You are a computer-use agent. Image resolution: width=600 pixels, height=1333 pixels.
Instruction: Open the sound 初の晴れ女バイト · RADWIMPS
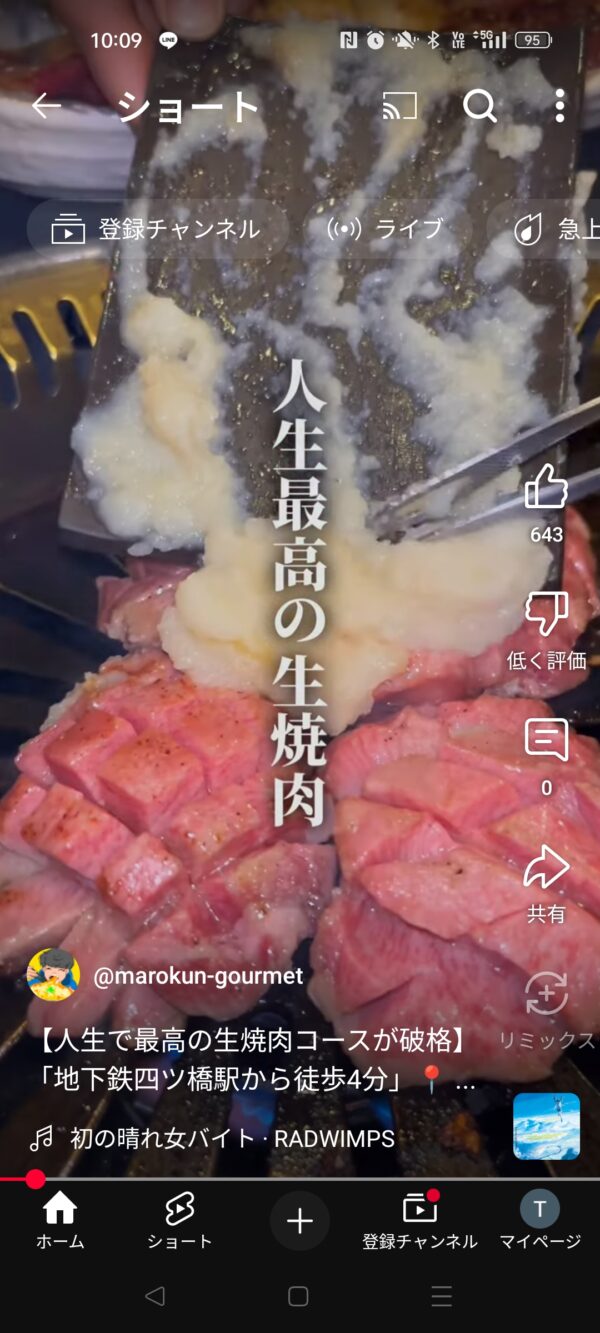click(230, 1138)
